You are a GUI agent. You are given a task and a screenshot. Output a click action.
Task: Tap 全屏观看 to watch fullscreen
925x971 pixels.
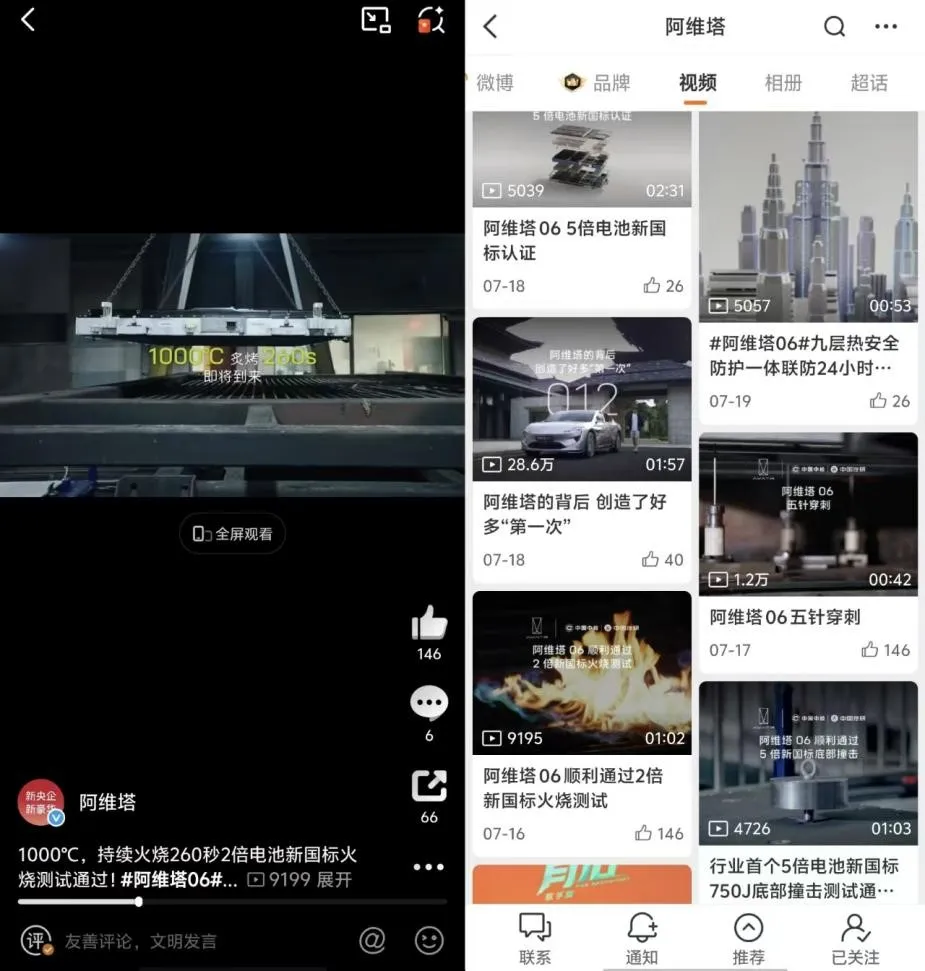coord(232,534)
